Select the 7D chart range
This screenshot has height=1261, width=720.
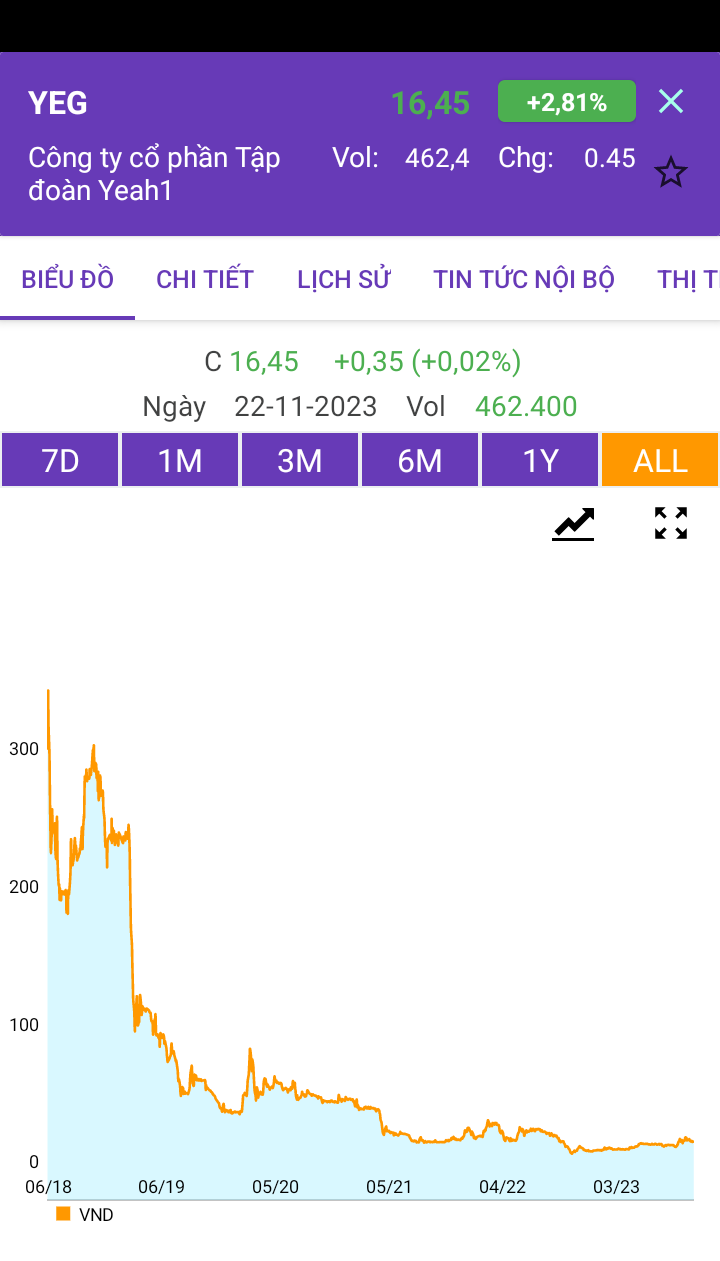tap(60, 460)
